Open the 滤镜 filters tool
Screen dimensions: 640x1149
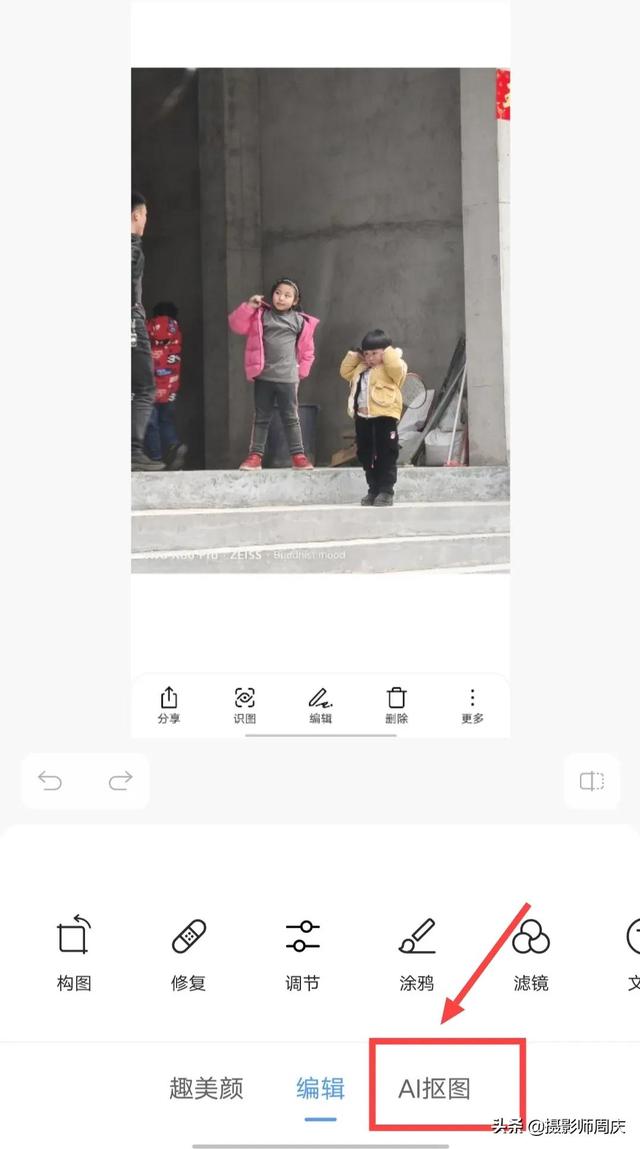[x=531, y=953]
